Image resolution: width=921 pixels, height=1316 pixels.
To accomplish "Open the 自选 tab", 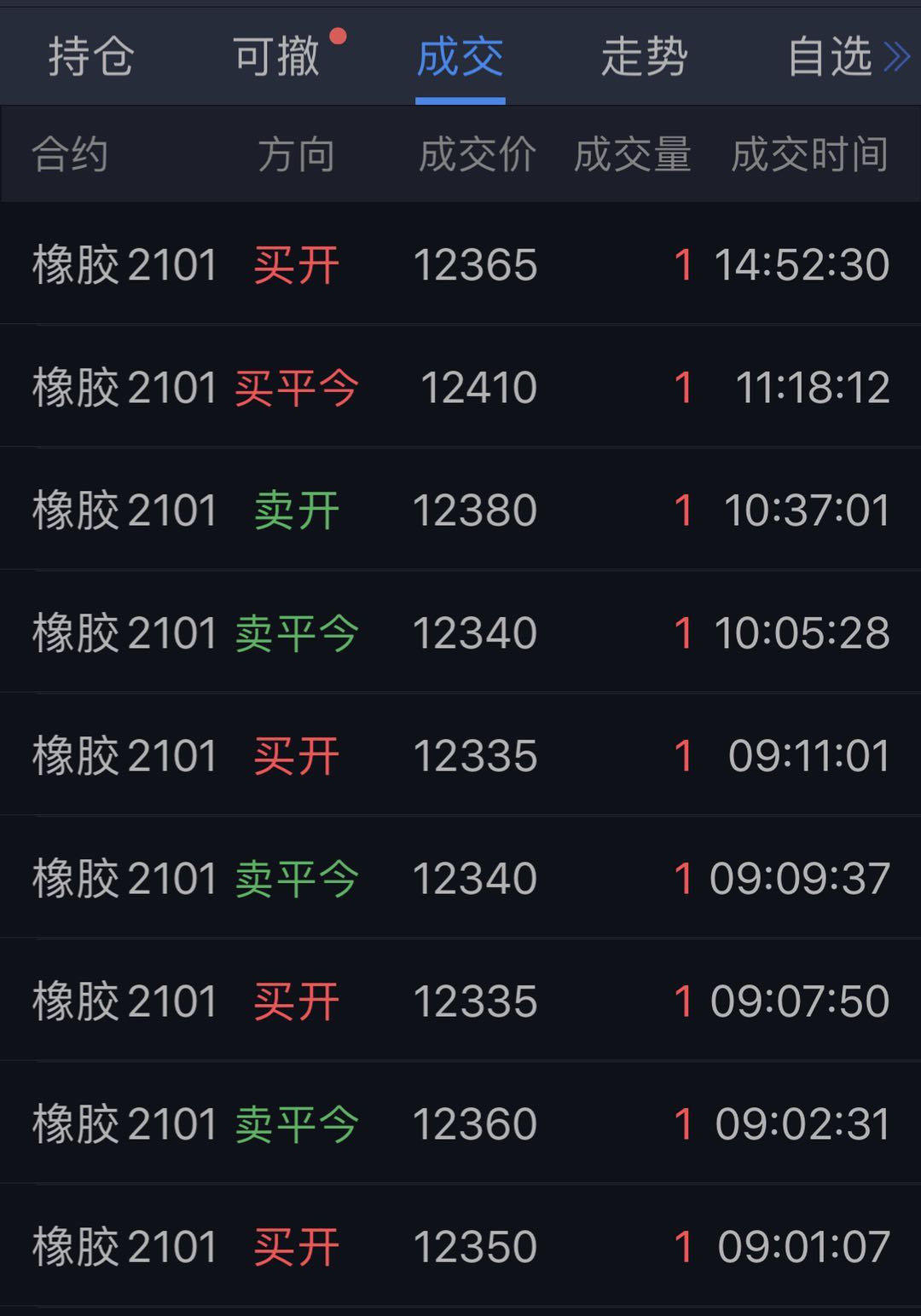I will pos(829,57).
